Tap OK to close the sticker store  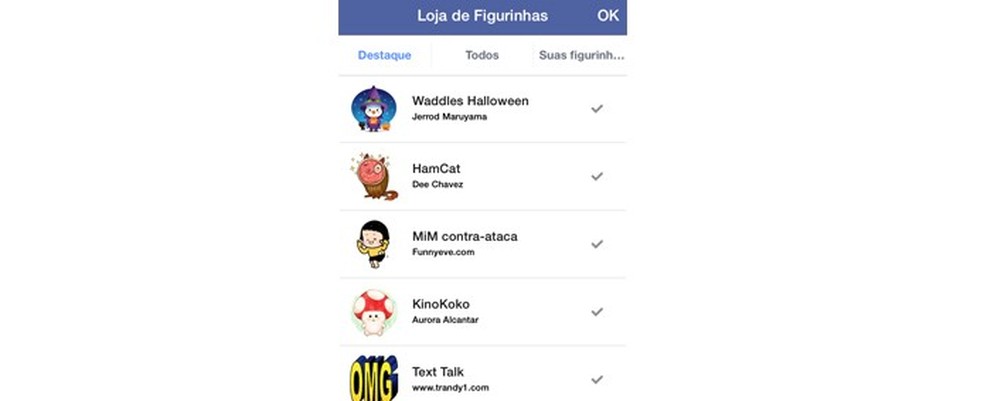click(608, 15)
